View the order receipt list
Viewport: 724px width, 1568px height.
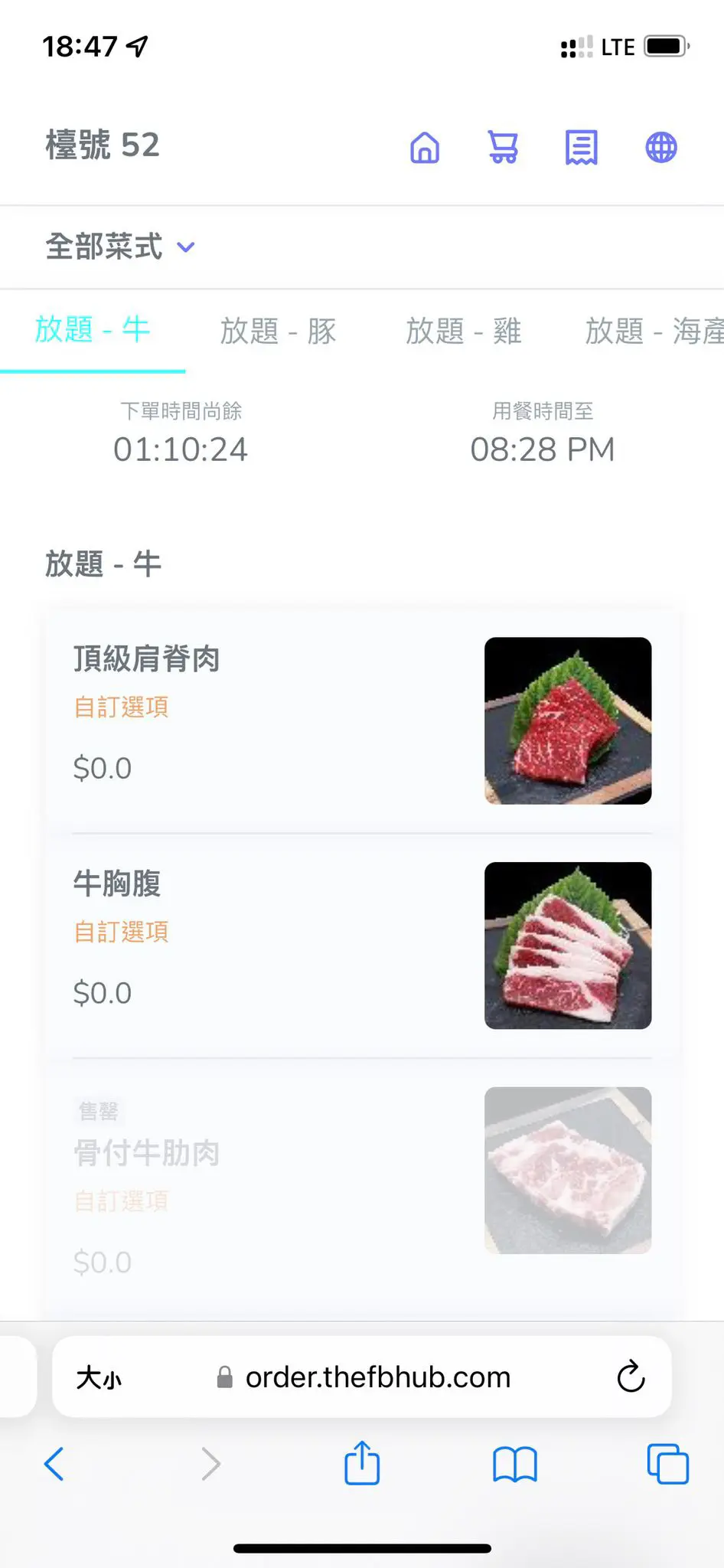point(581,147)
